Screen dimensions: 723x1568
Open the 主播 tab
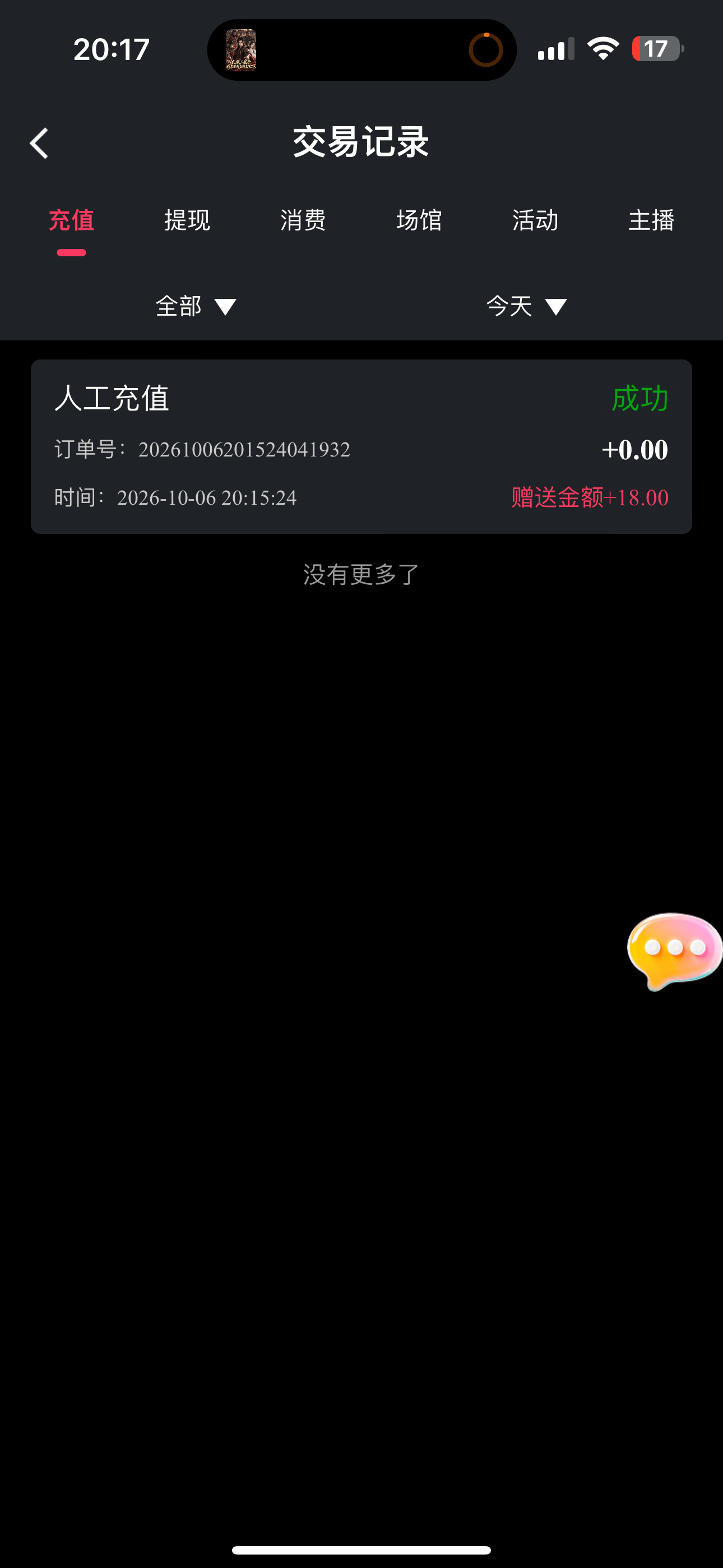(651, 220)
